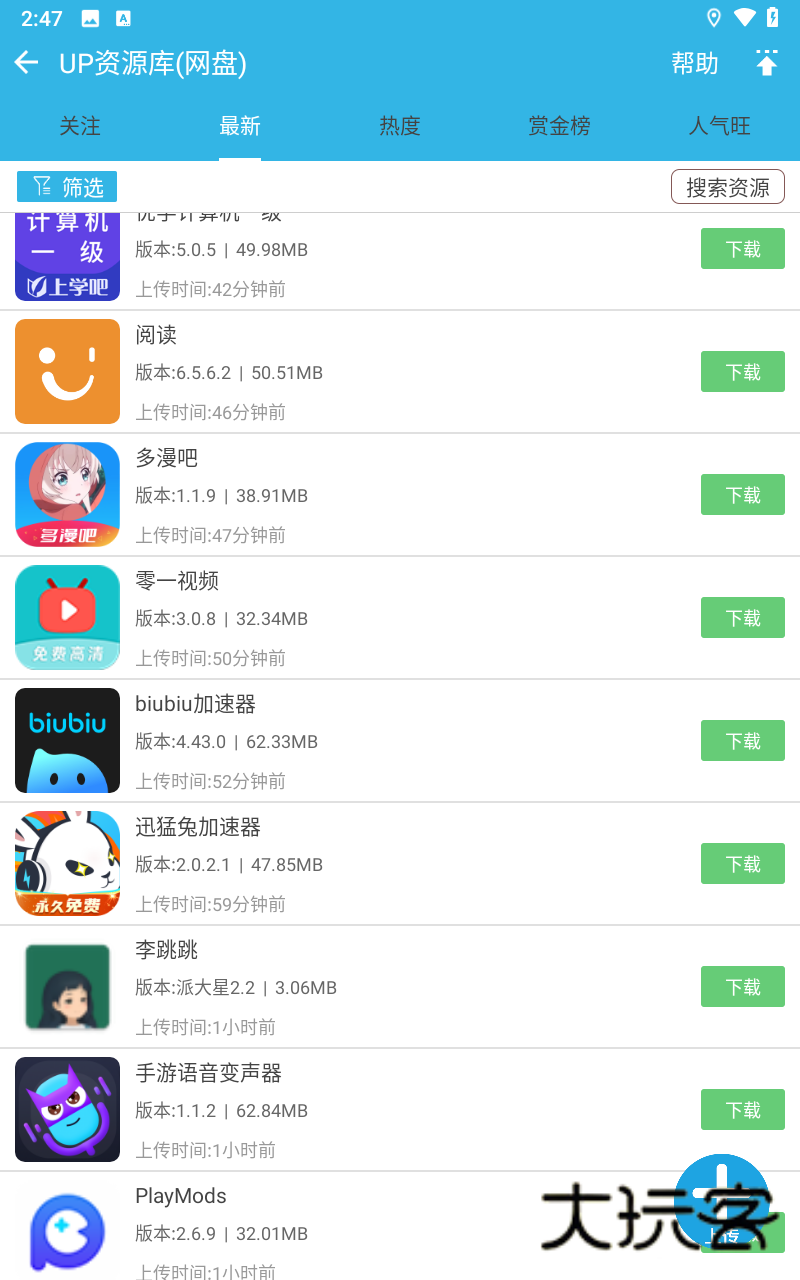Download the 李跳跳 app
Screen dimensions: 800x1280
[742, 986]
